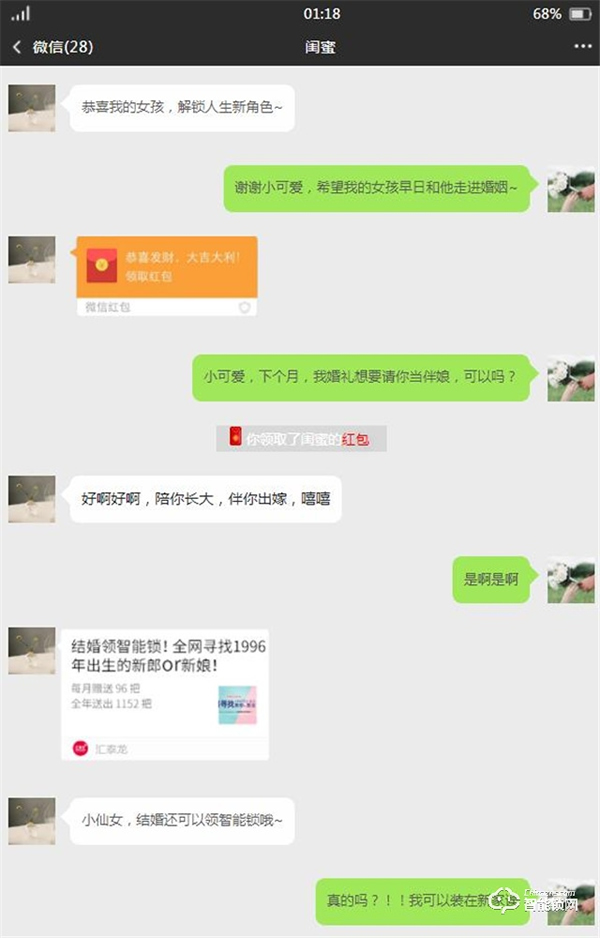Open friend's avatar beside the congratulations message
Screen dimensions: 600x938
pos(32,108)
